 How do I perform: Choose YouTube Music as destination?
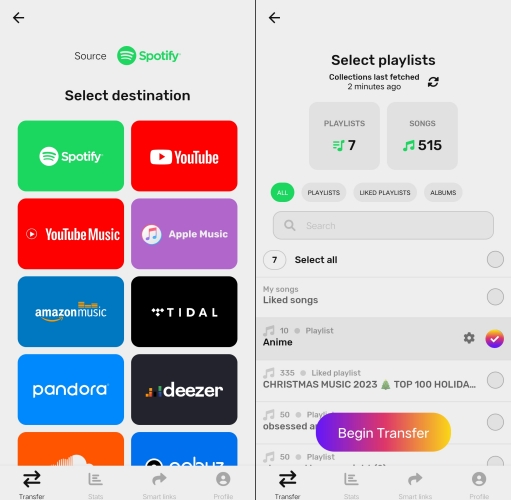pyautogui.click(x=71, y=234)
